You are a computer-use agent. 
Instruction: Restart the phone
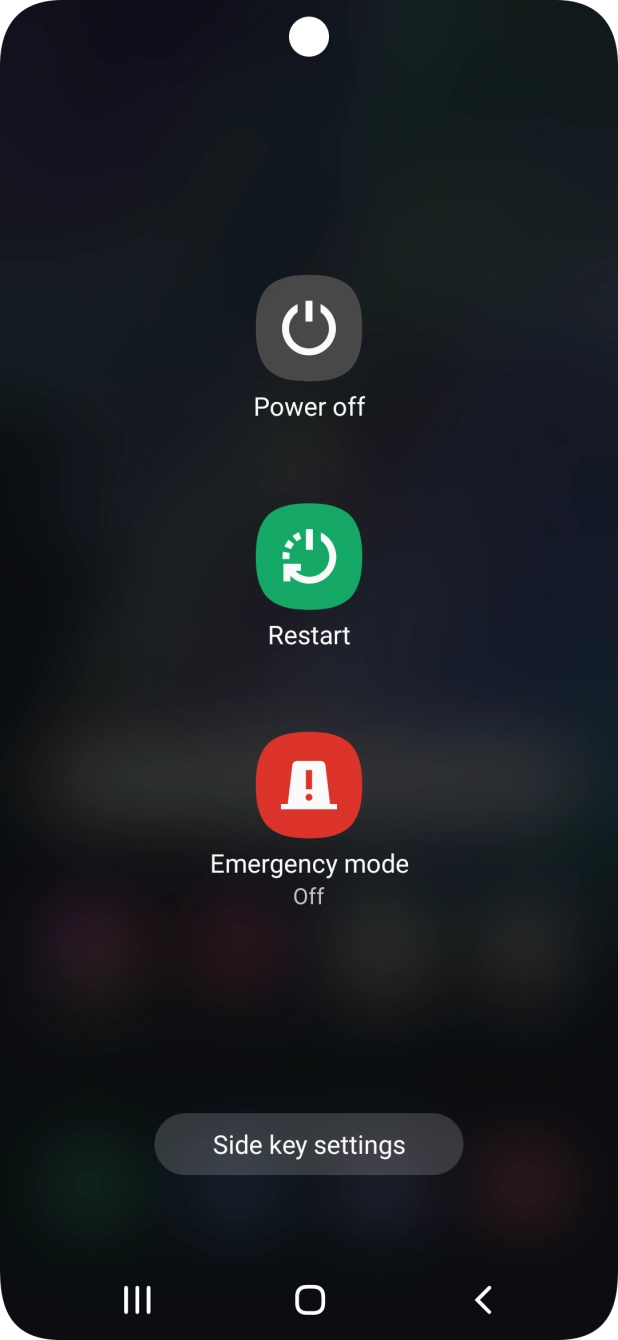(x=309, y=557)
